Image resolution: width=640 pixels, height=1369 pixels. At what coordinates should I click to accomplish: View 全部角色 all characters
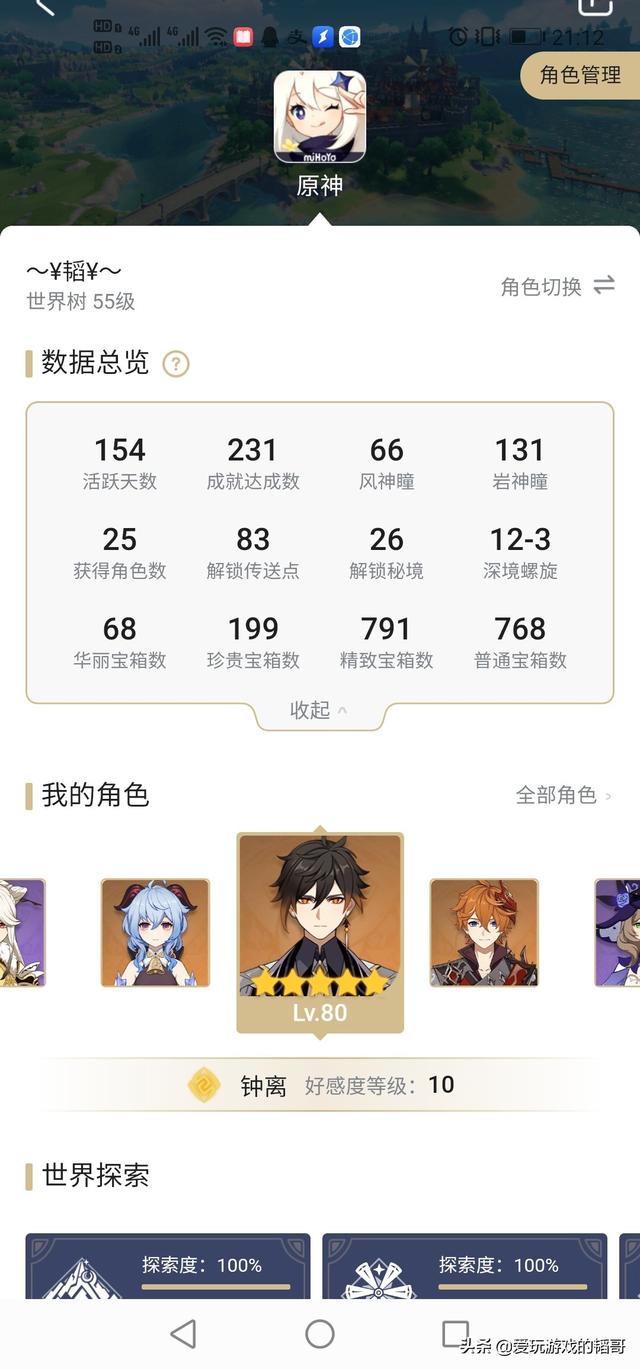click(x=564, y=795)
